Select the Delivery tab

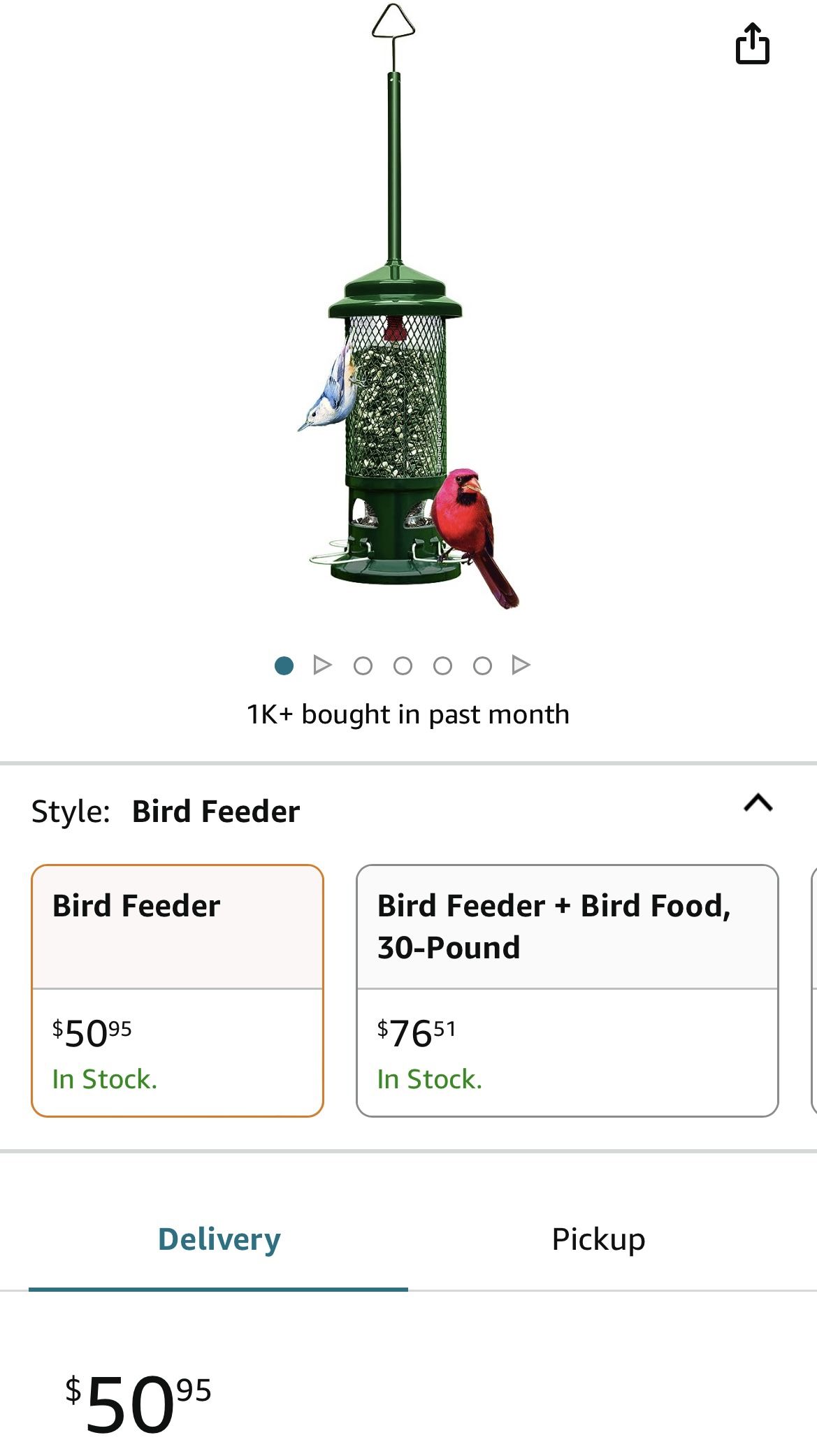point(219,1237)
